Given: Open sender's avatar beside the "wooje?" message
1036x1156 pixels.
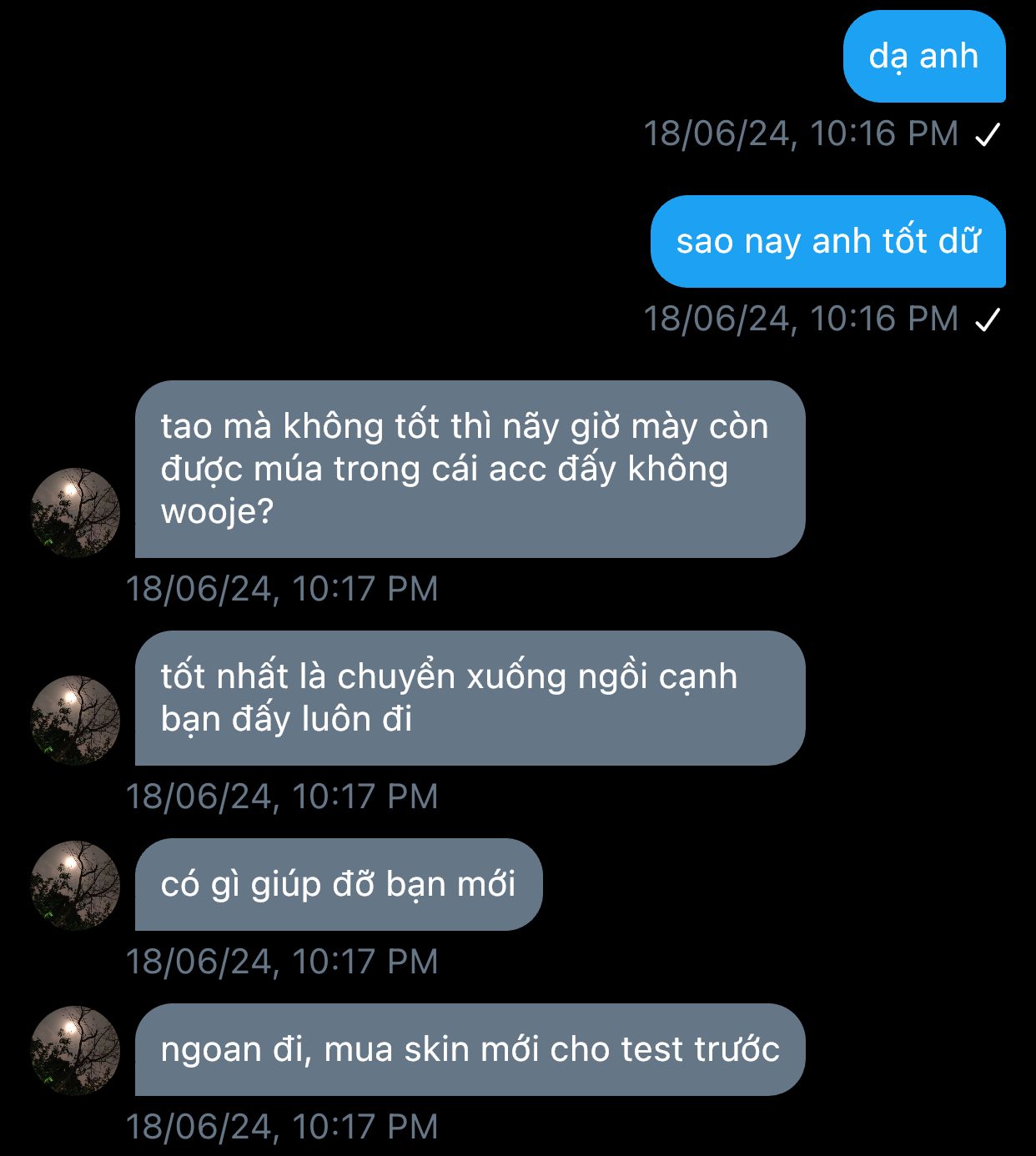Looking at the screenshot, I should [x=75, y=512].
